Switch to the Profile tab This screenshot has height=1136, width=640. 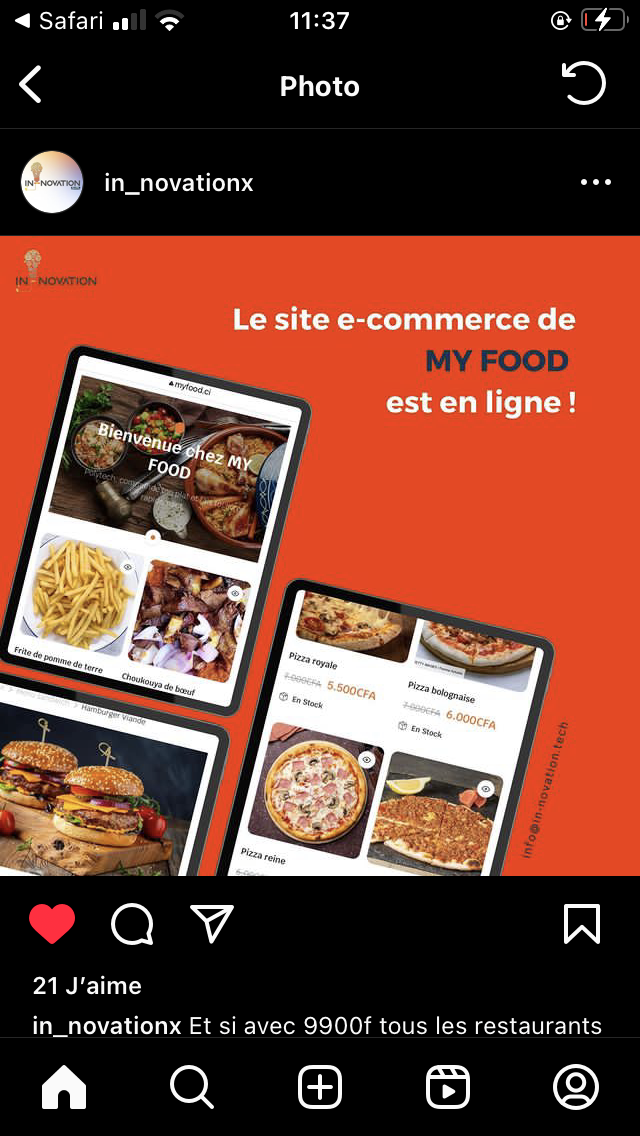coord(576,1087)
